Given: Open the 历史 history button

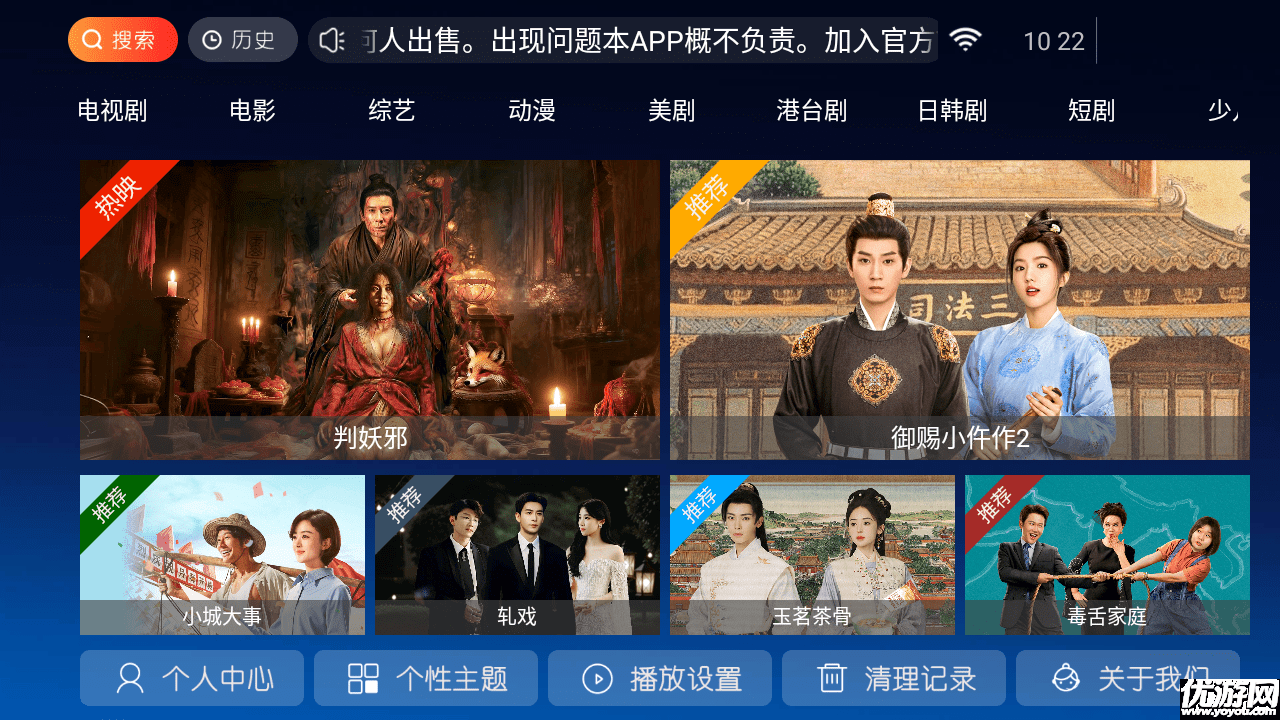Looking at the screenshot, I should point(242,40).
